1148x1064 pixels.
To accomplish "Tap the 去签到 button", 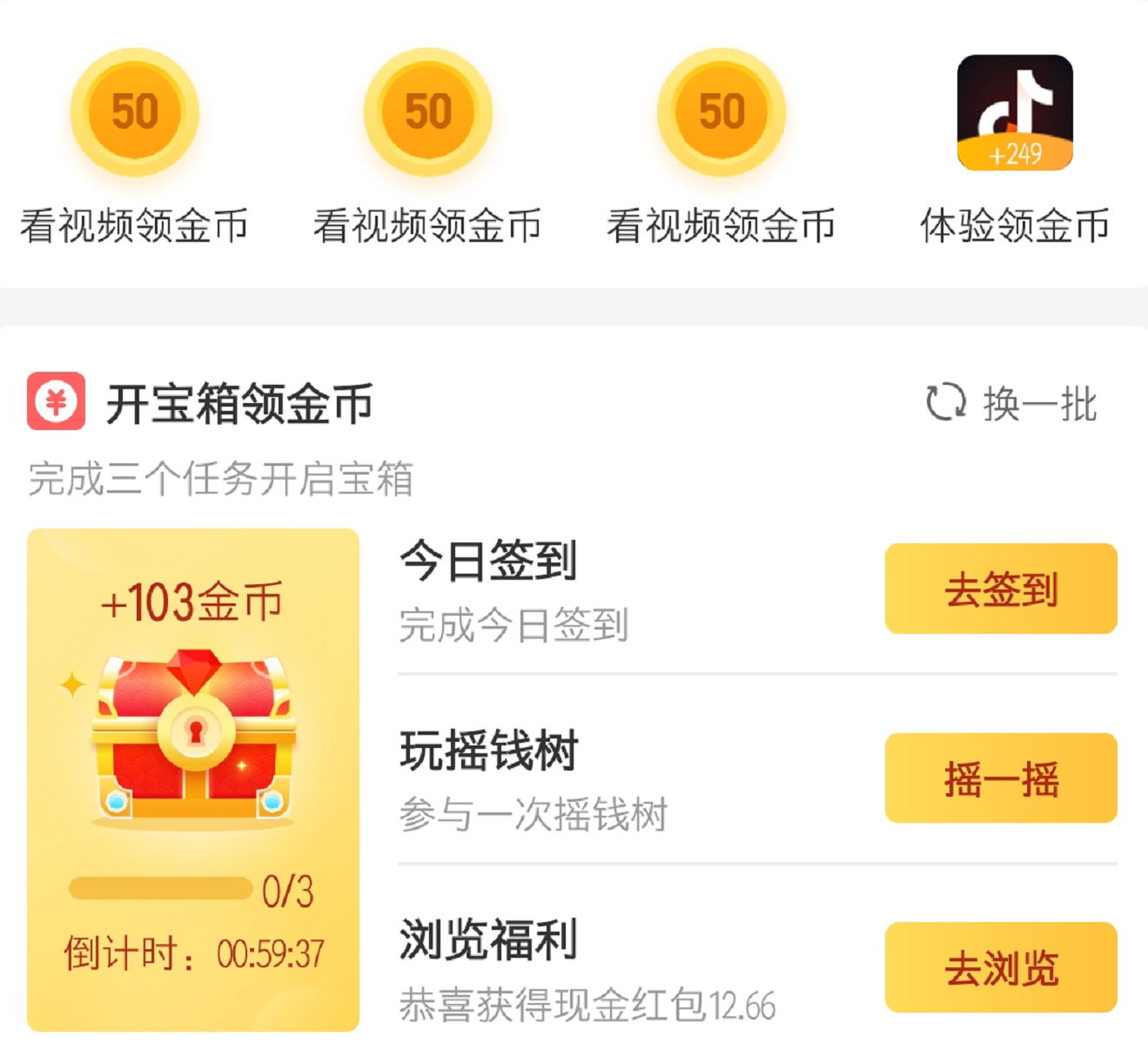I will (1001, 589).
